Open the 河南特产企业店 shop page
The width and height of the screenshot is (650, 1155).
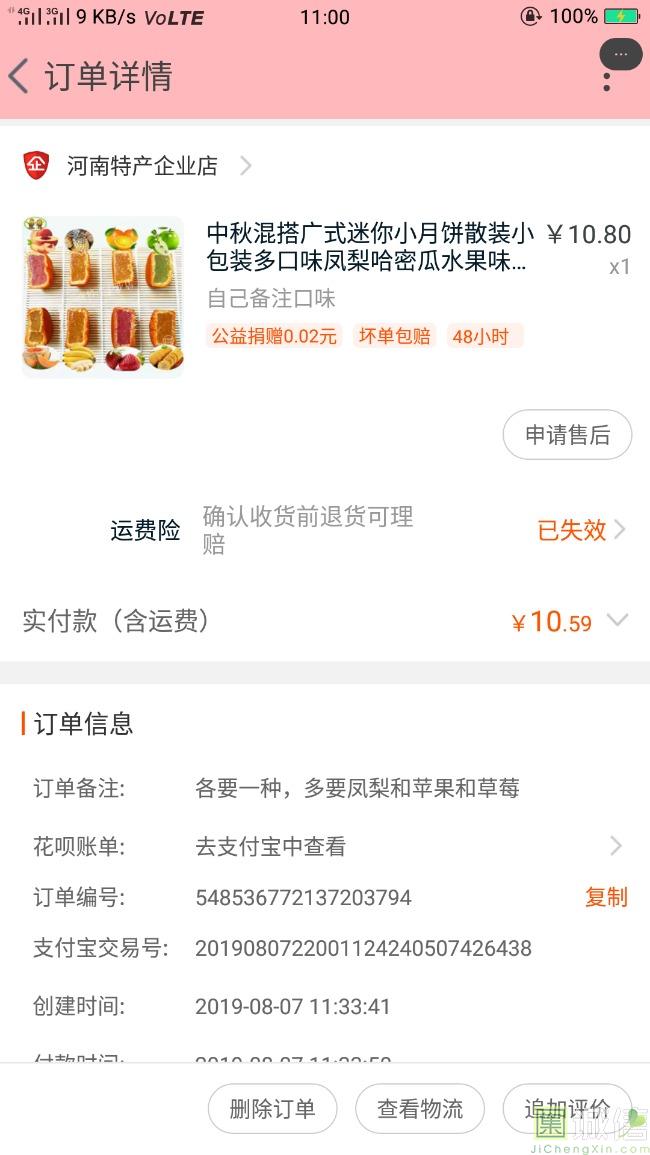(x=142, y=166)
